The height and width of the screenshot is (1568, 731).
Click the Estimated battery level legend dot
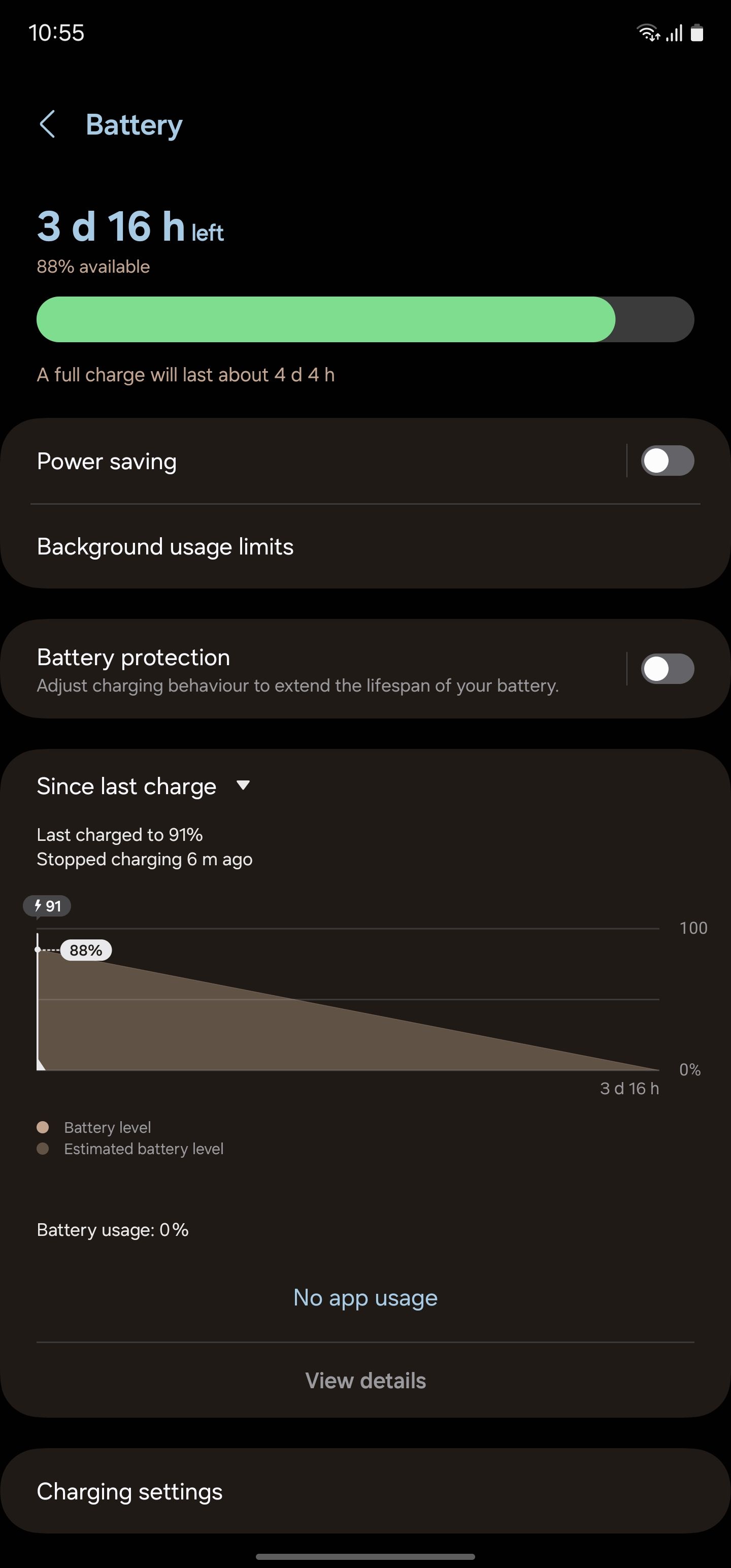tap(43, 1149)
